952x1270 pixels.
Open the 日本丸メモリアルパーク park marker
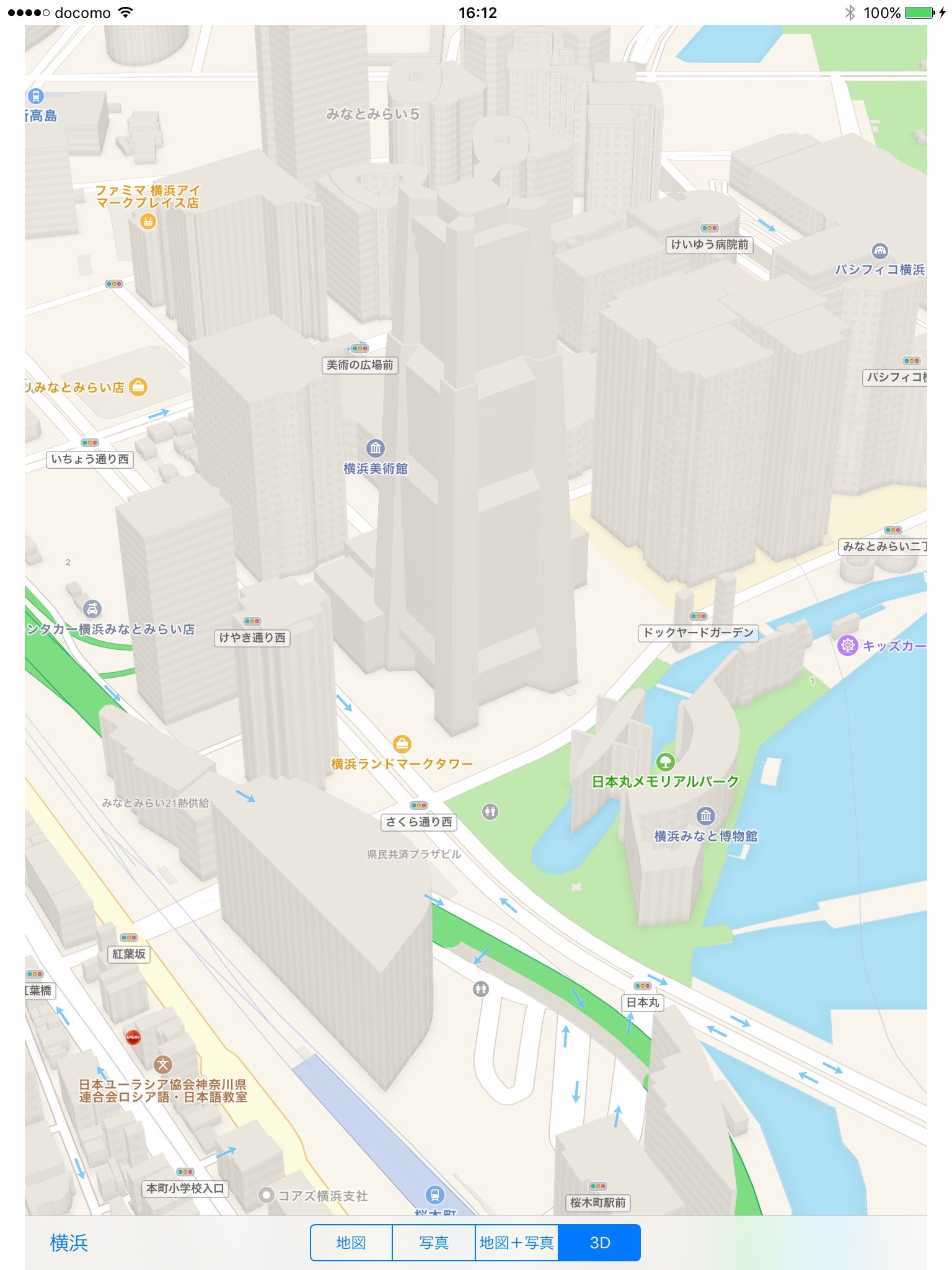665,762
